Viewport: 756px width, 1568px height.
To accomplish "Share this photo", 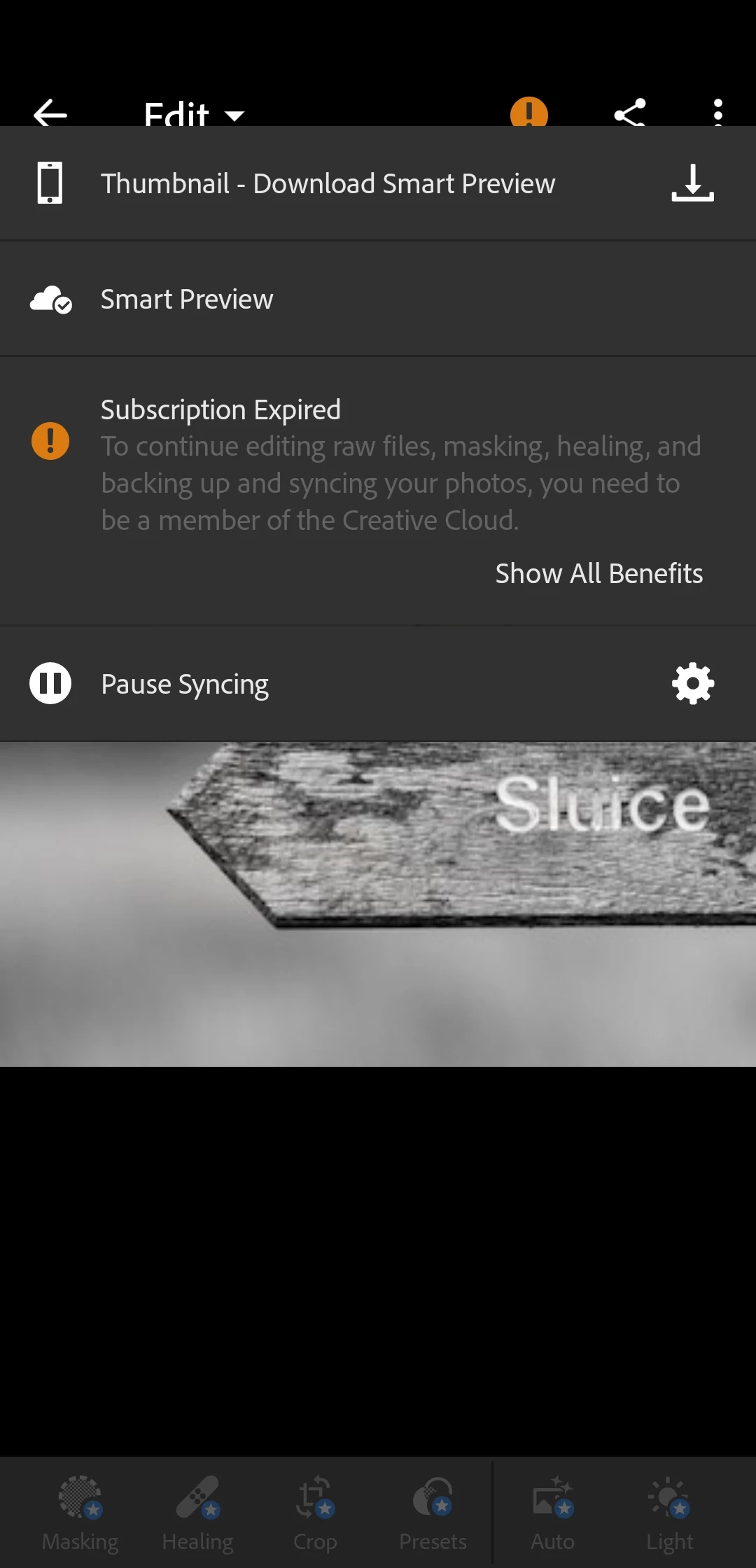I will pyautogui.click(x=629, y=112).
